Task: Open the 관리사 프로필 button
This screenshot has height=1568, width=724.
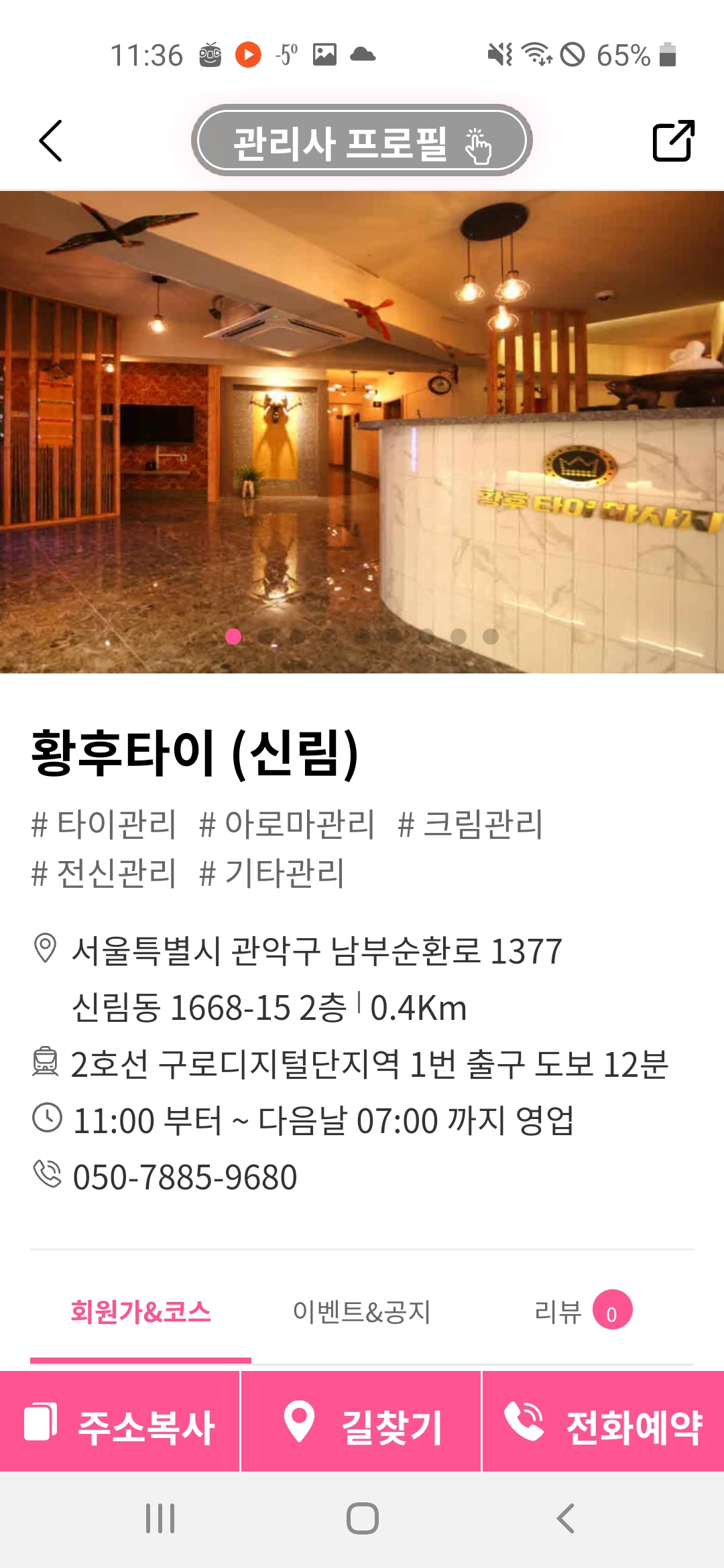Action: click(362, 141)
